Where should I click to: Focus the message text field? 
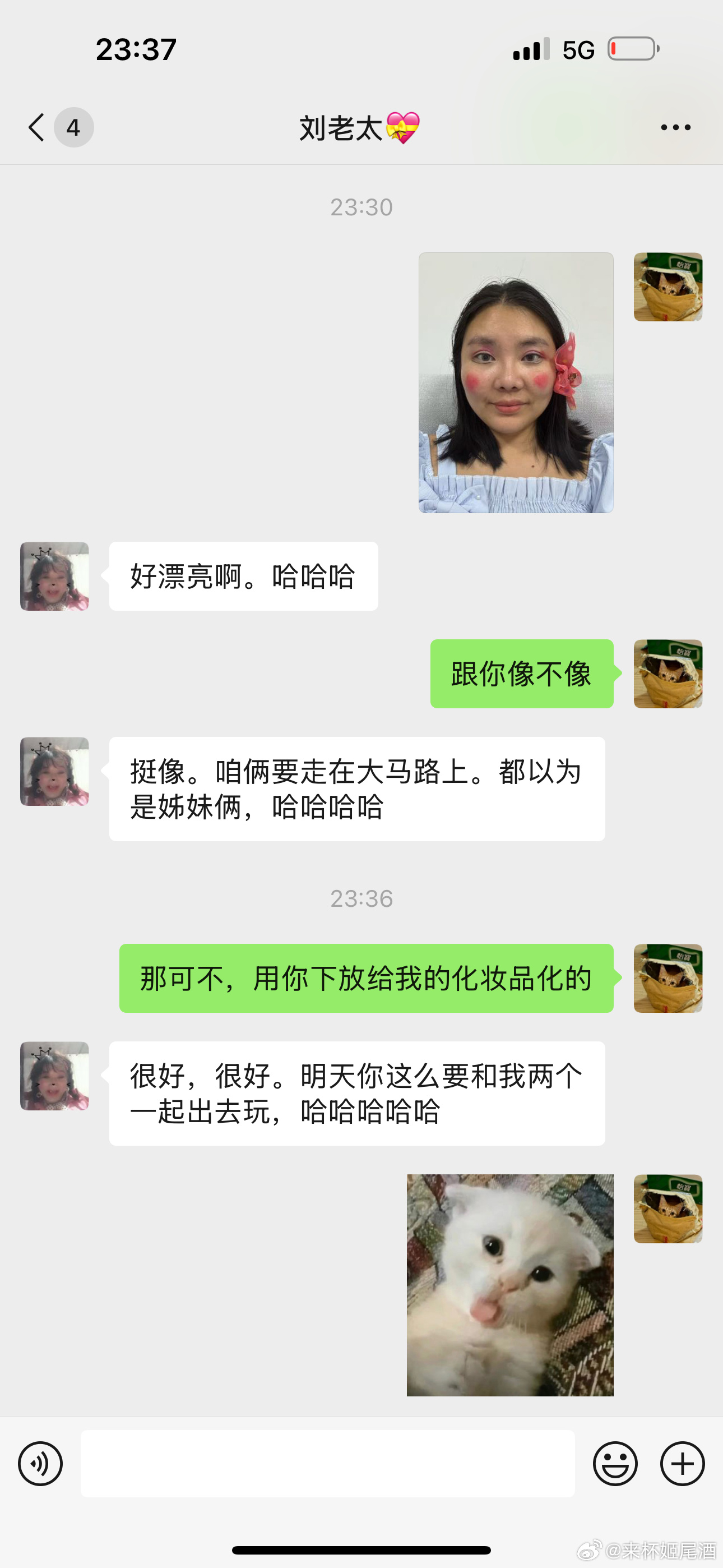tap(327, 1464)
